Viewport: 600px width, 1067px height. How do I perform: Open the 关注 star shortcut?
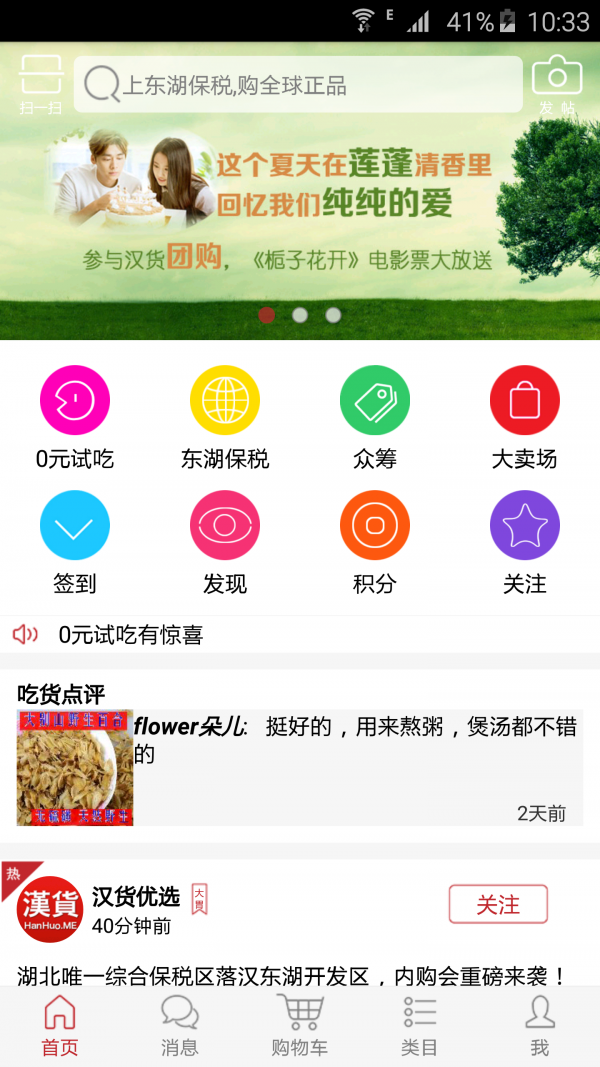pos(525,540)
